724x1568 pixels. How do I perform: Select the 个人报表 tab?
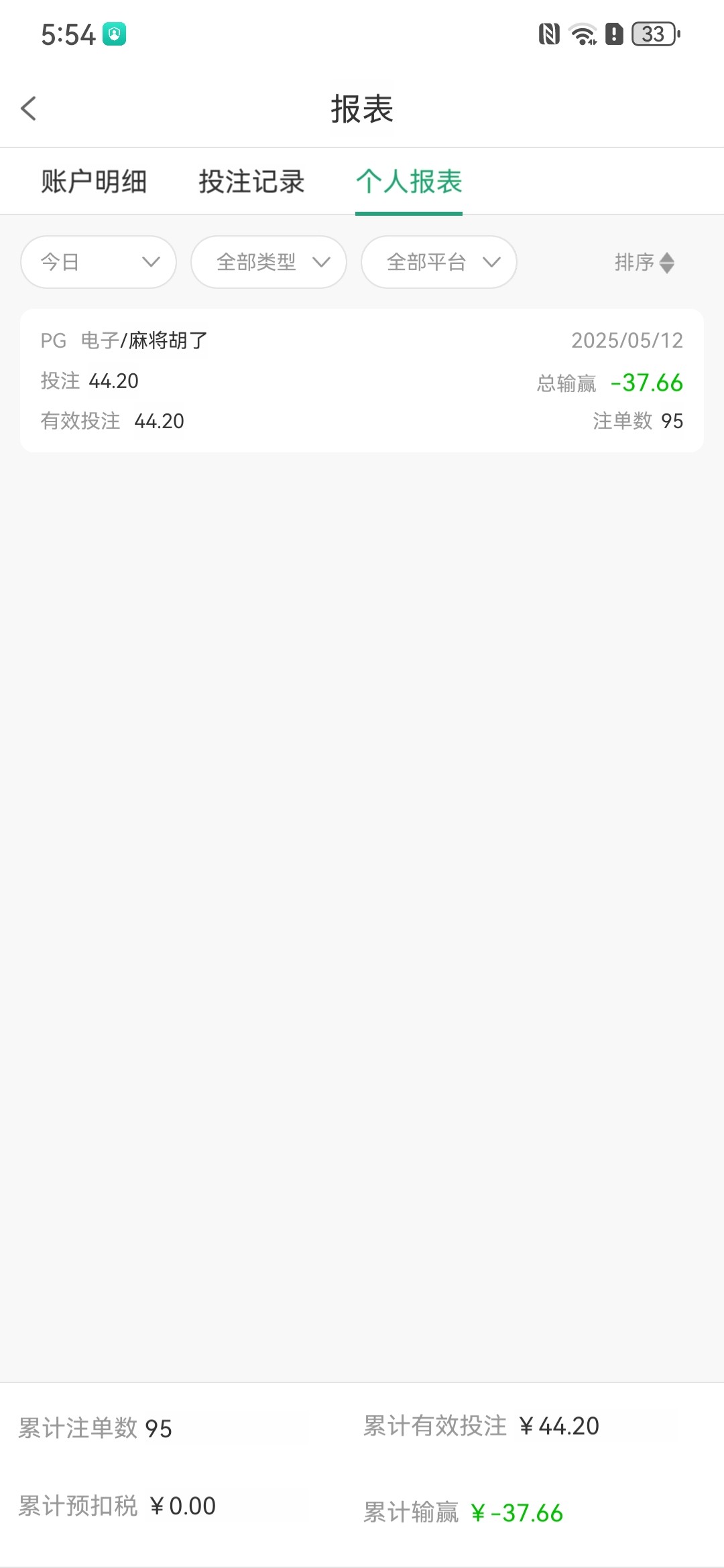pos(409,182)
